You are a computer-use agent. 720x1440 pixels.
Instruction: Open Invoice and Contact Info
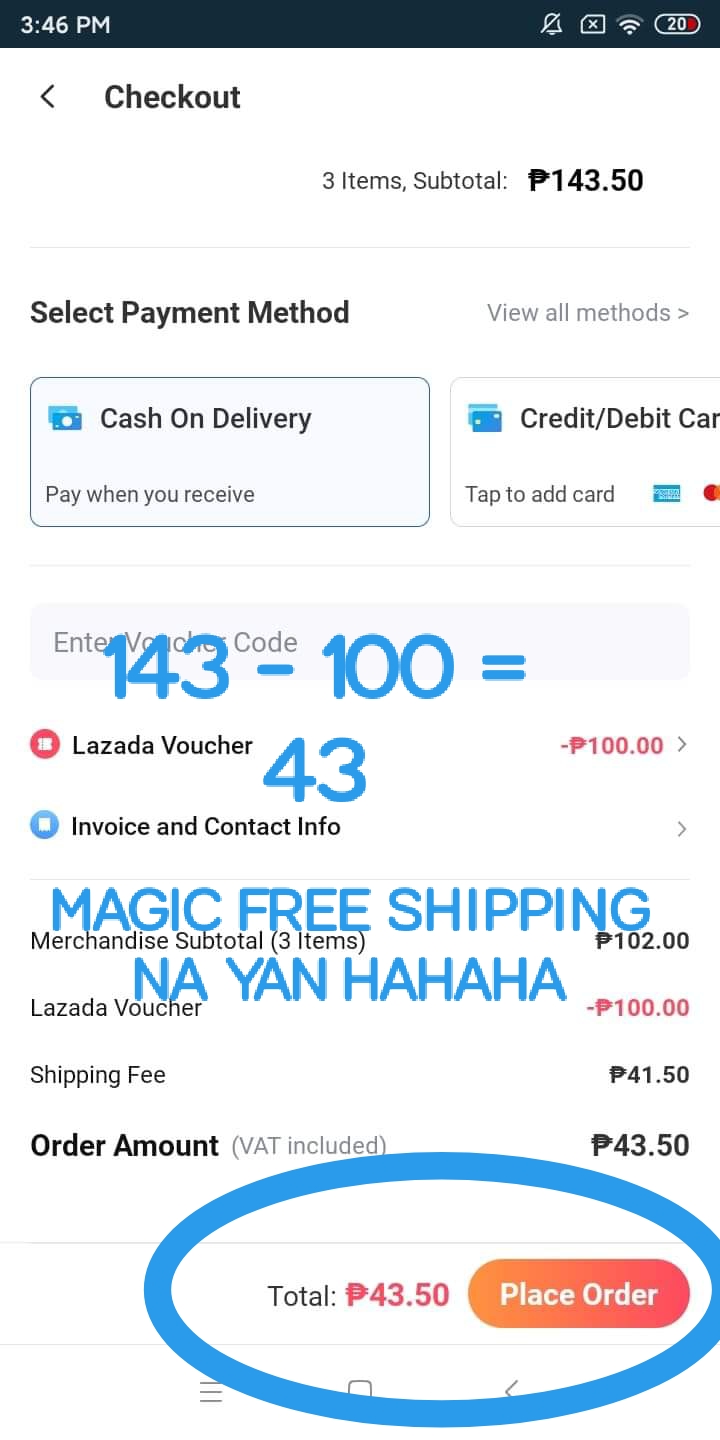pos(360,827)
